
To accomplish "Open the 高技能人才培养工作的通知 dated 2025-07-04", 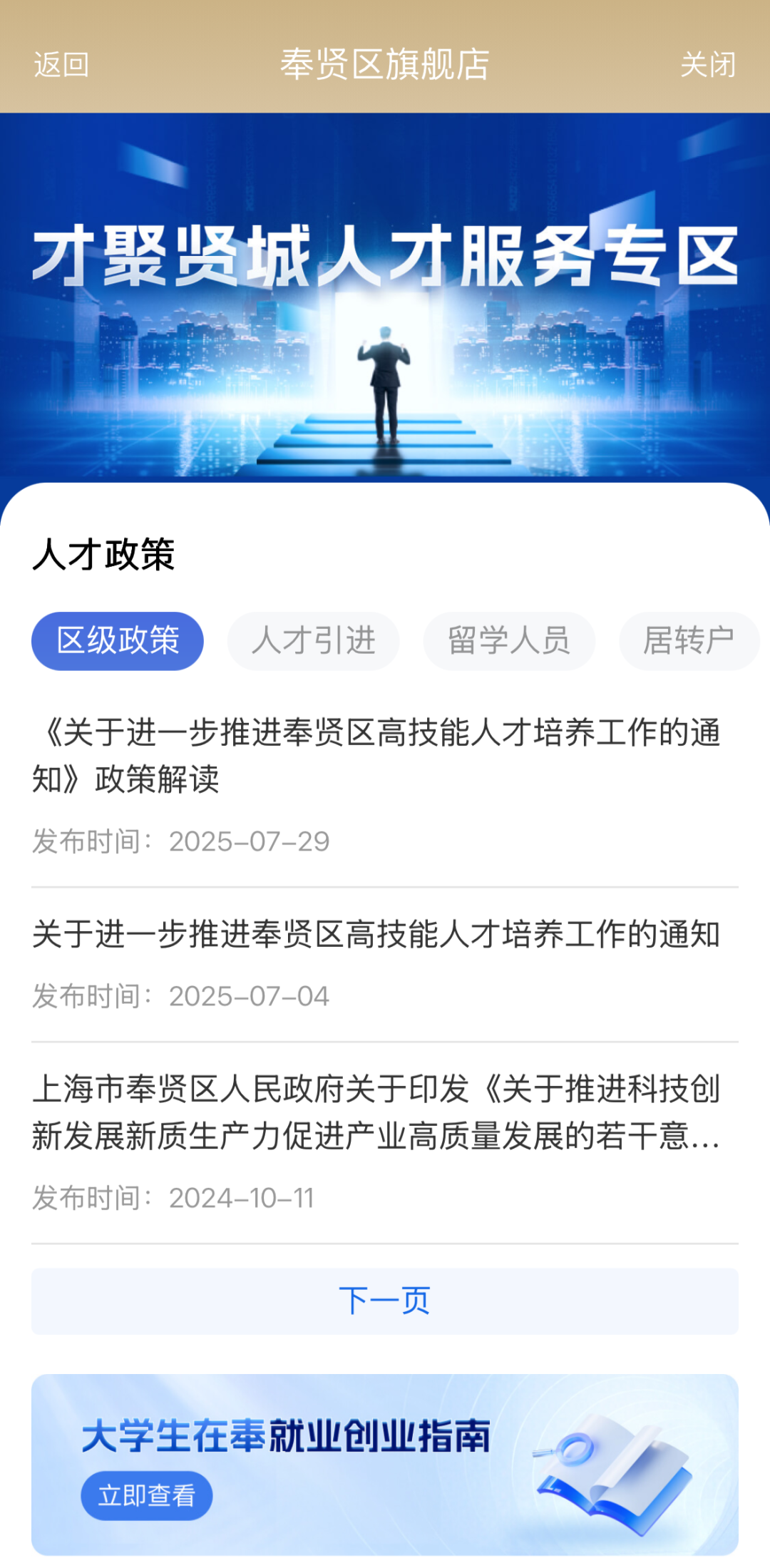I will [x=376, y=934].
